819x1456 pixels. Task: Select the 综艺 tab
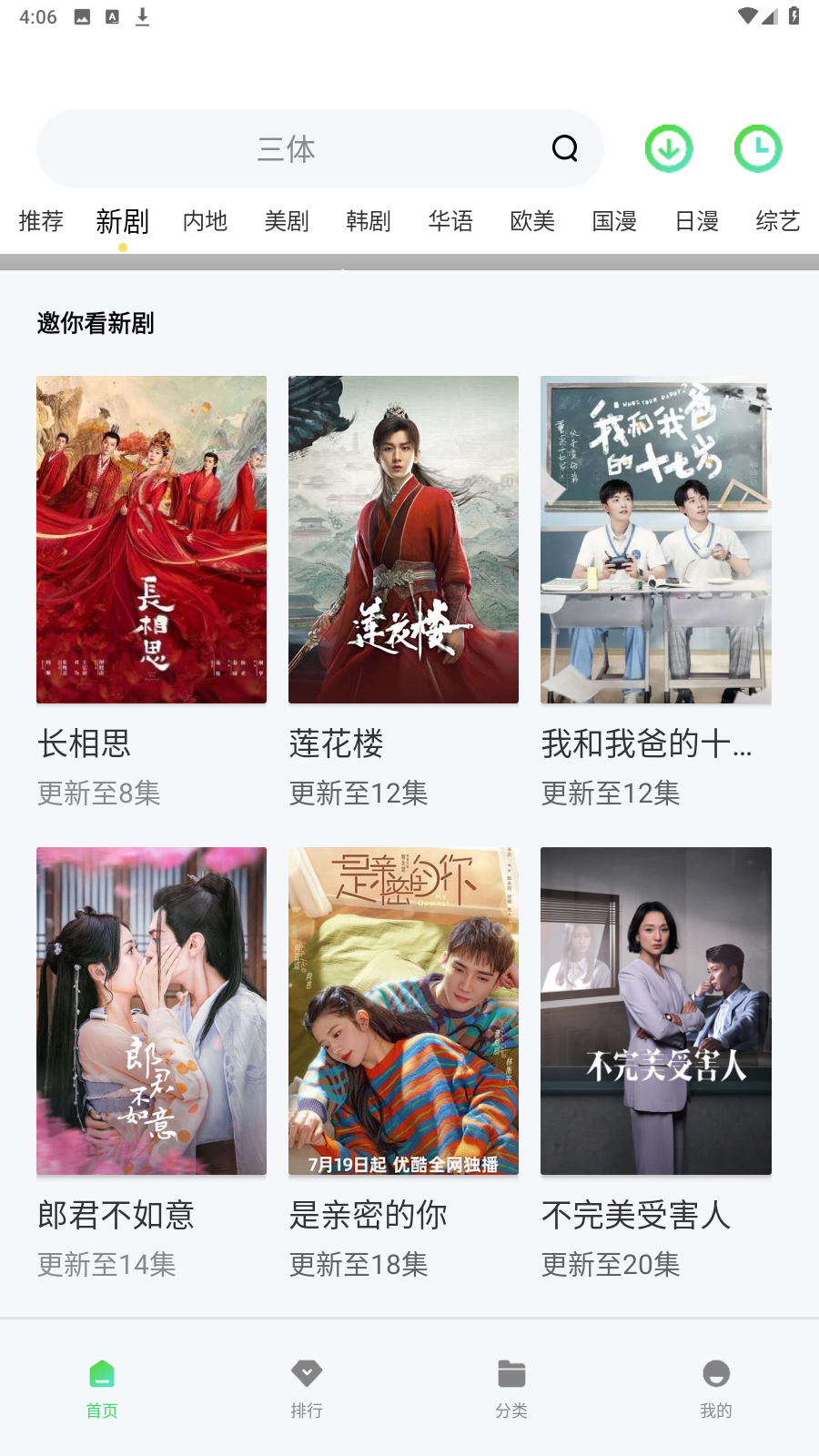point(778,221)
